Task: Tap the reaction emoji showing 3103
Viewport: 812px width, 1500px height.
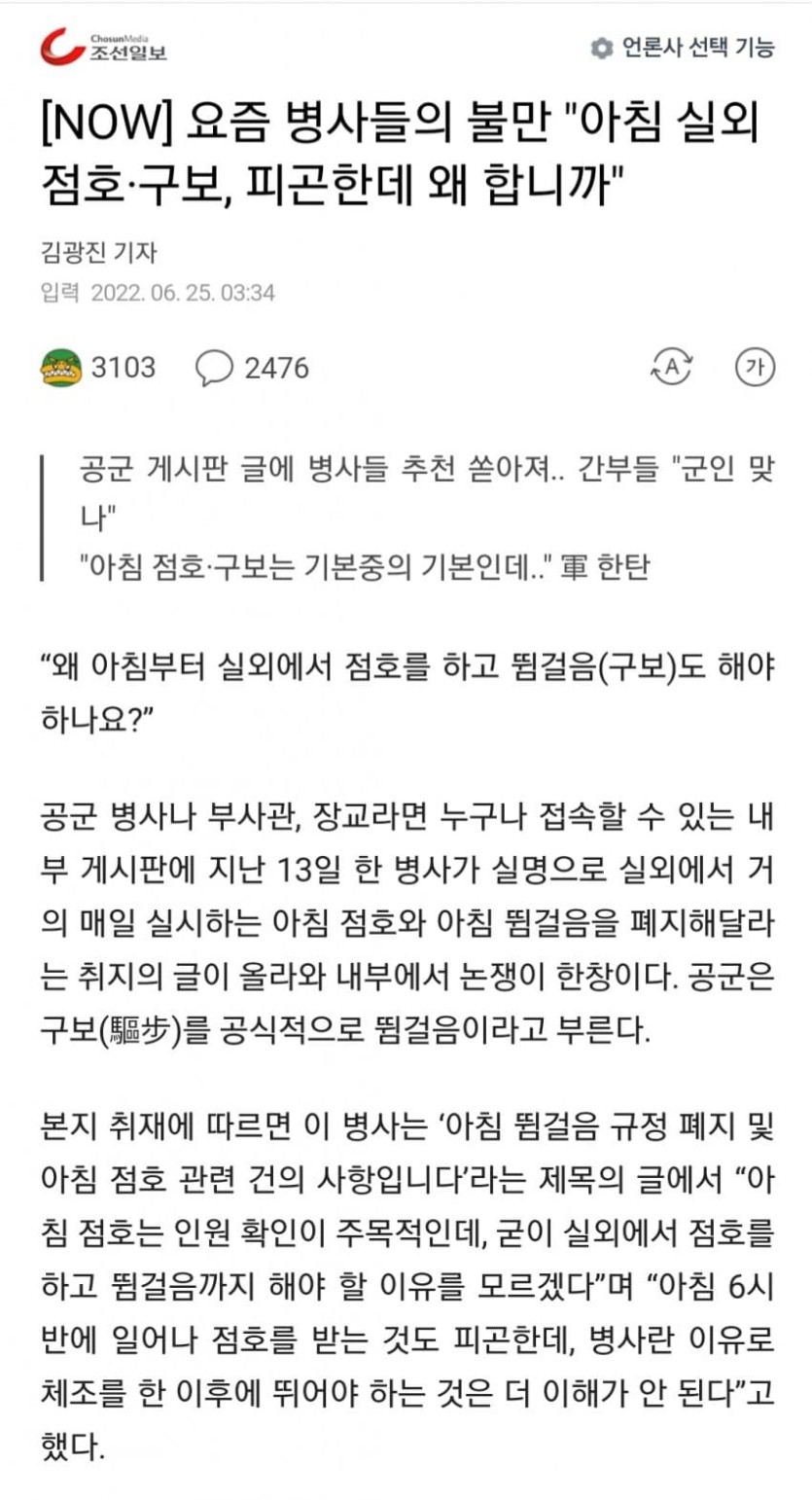Action: click(61, 368)
